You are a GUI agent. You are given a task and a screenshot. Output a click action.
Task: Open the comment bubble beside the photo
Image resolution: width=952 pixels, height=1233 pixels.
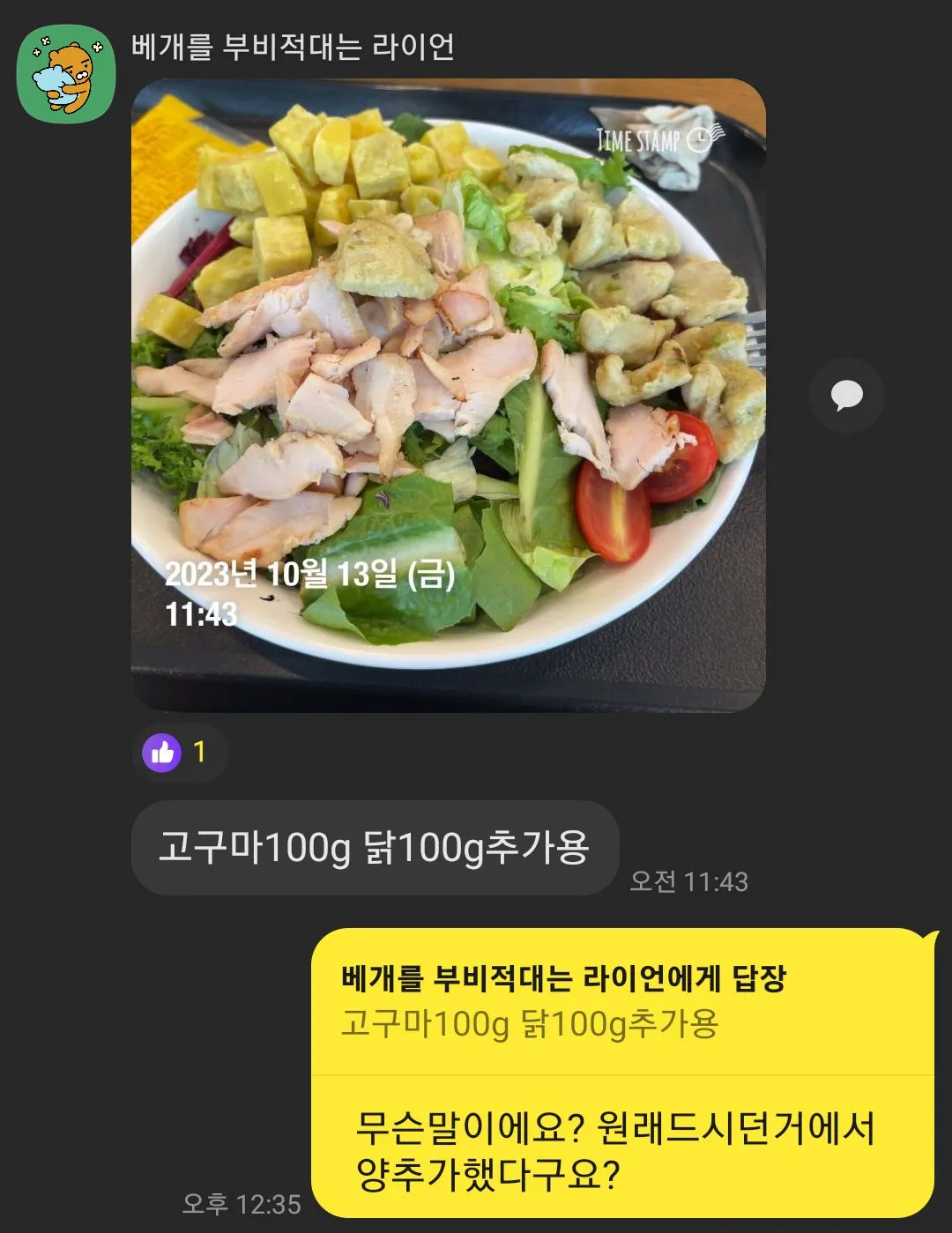[848, 395]
